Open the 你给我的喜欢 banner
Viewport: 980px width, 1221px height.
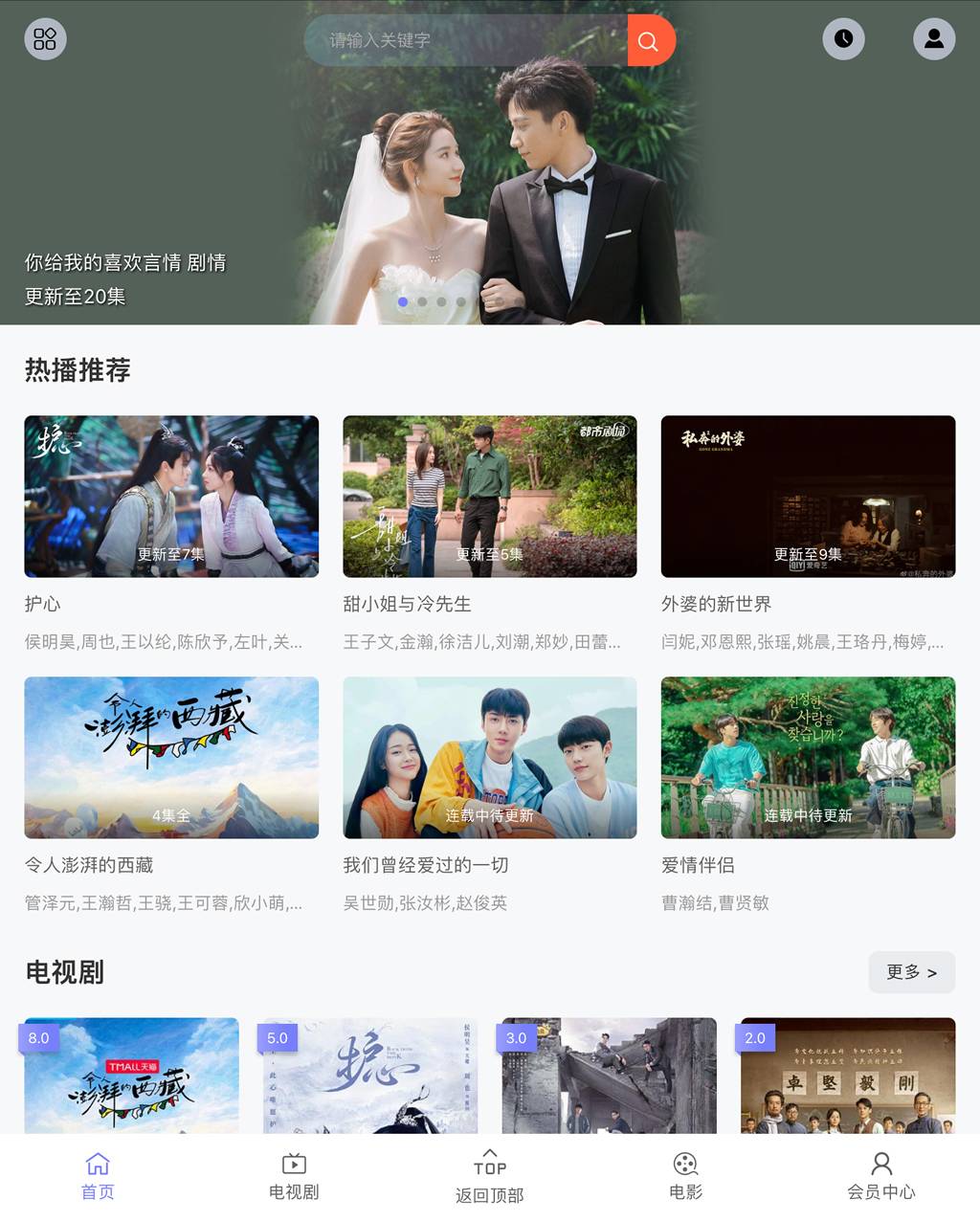[489, 191]
